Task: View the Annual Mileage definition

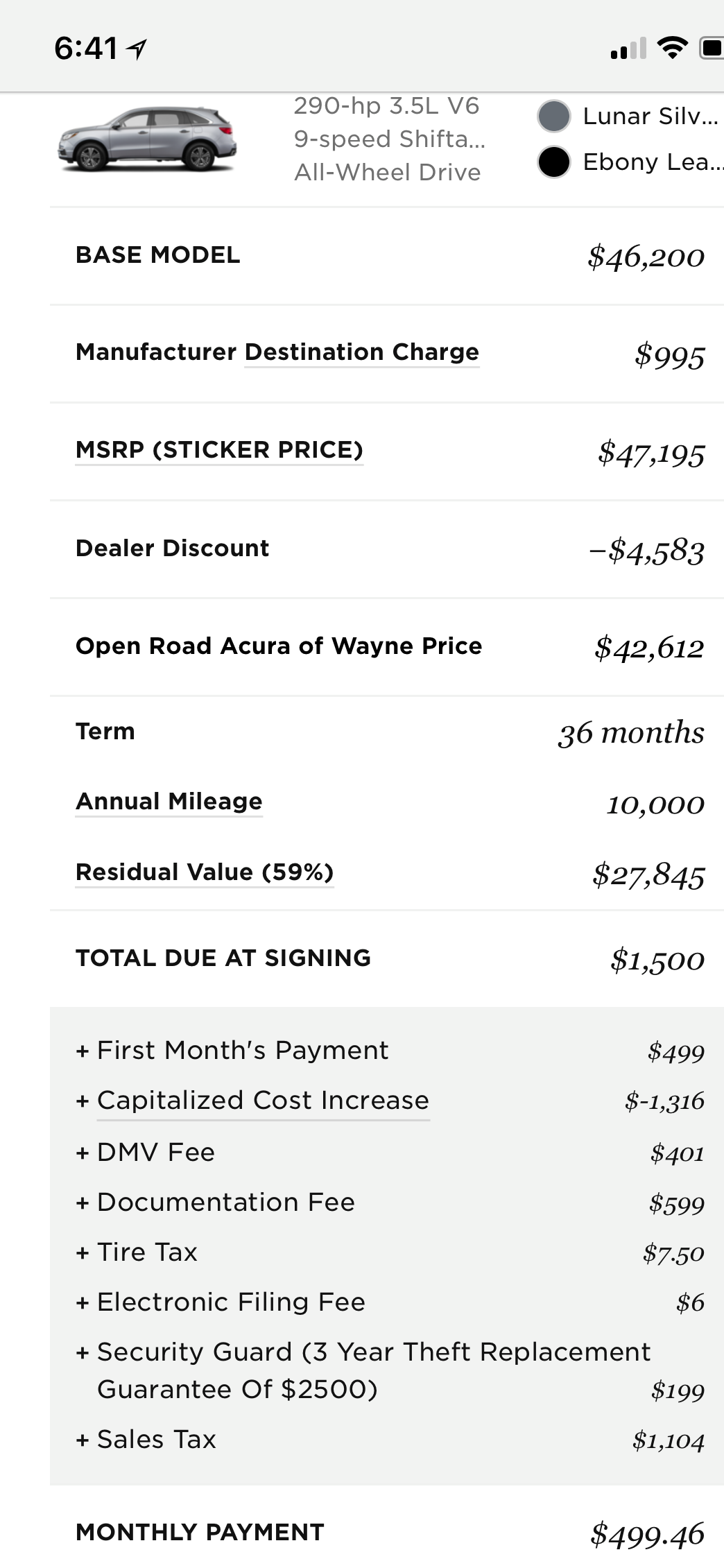Action: pyautogui.click(x=169, y=802)
